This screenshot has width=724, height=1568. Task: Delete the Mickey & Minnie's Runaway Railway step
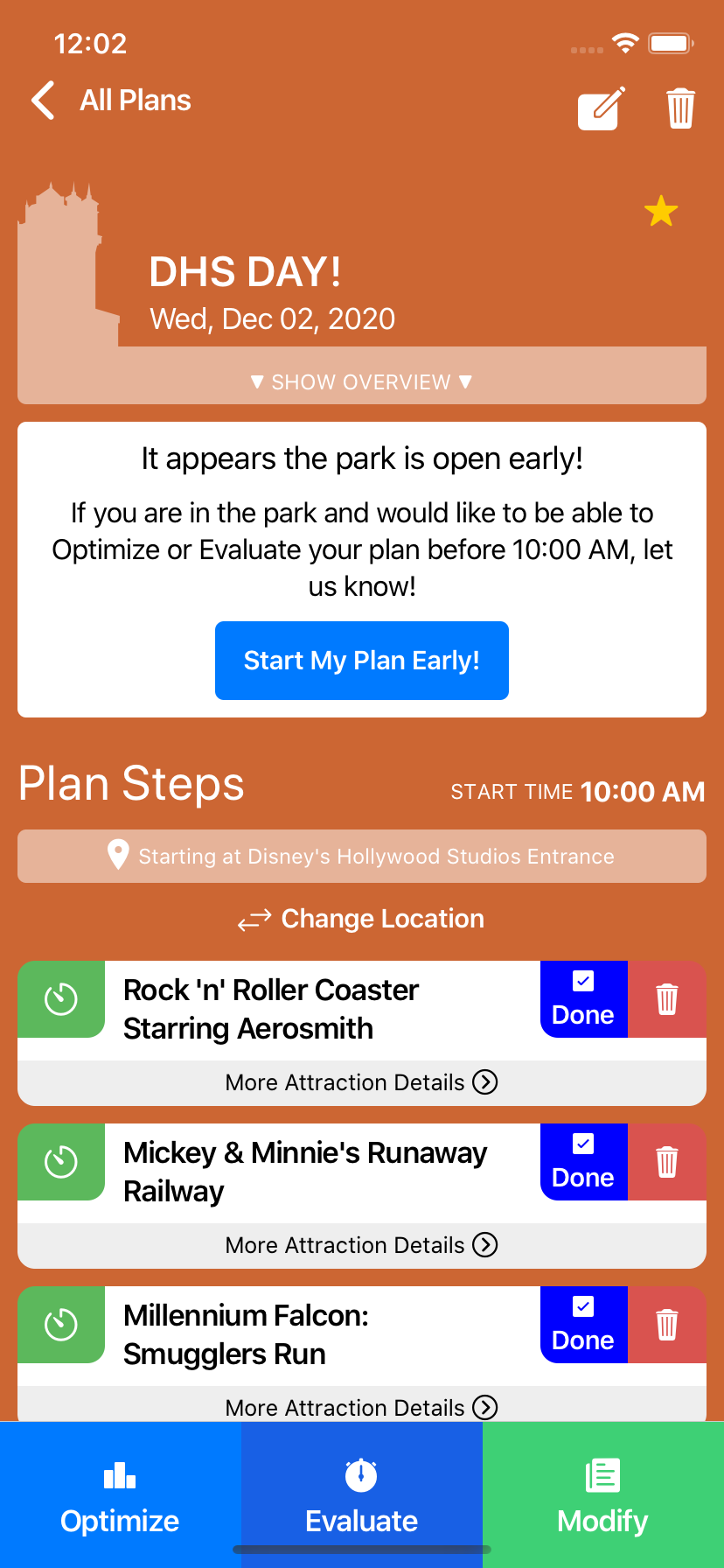pos(666,1162)
